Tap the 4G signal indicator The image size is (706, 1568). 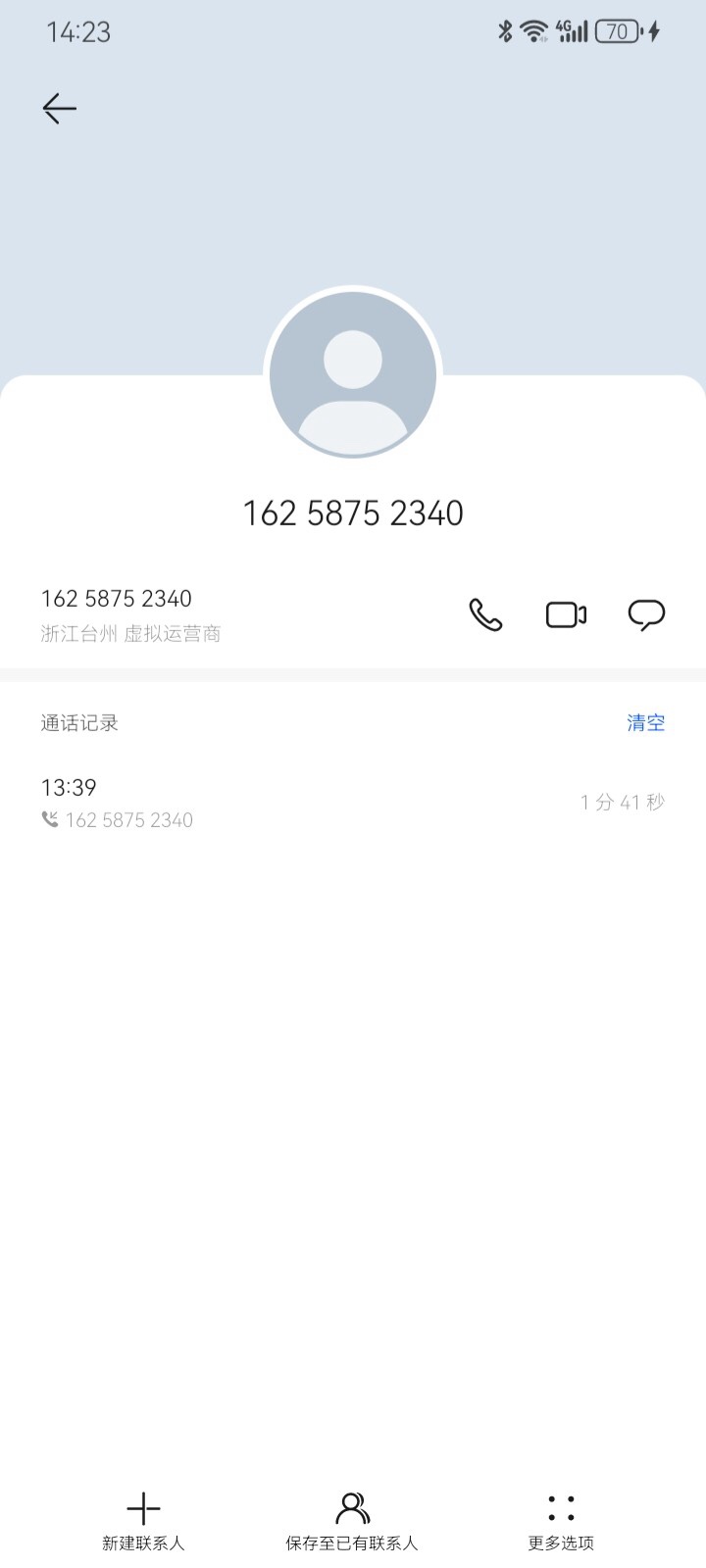pos(569,30)
